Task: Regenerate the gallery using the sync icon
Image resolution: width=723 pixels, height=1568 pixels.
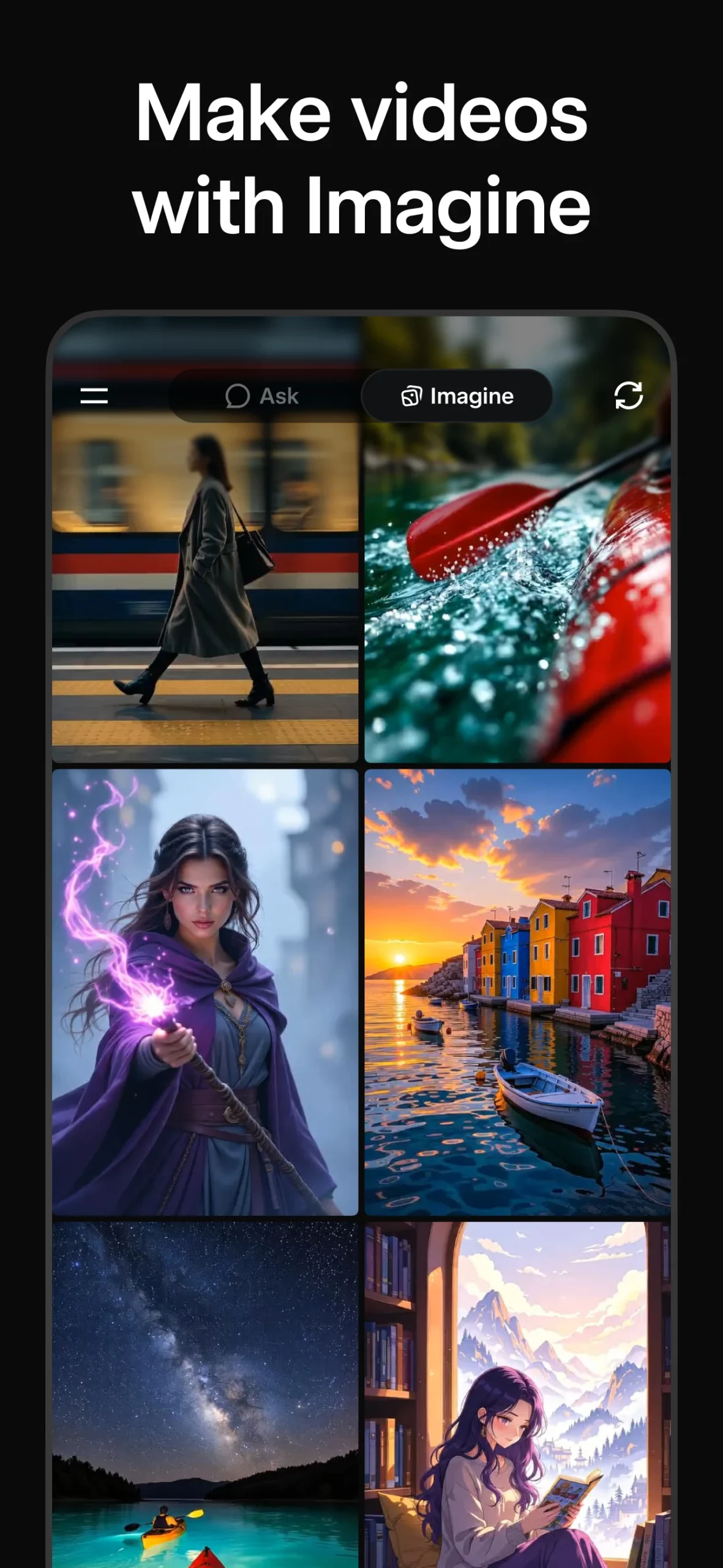Action: click(628, 396)
